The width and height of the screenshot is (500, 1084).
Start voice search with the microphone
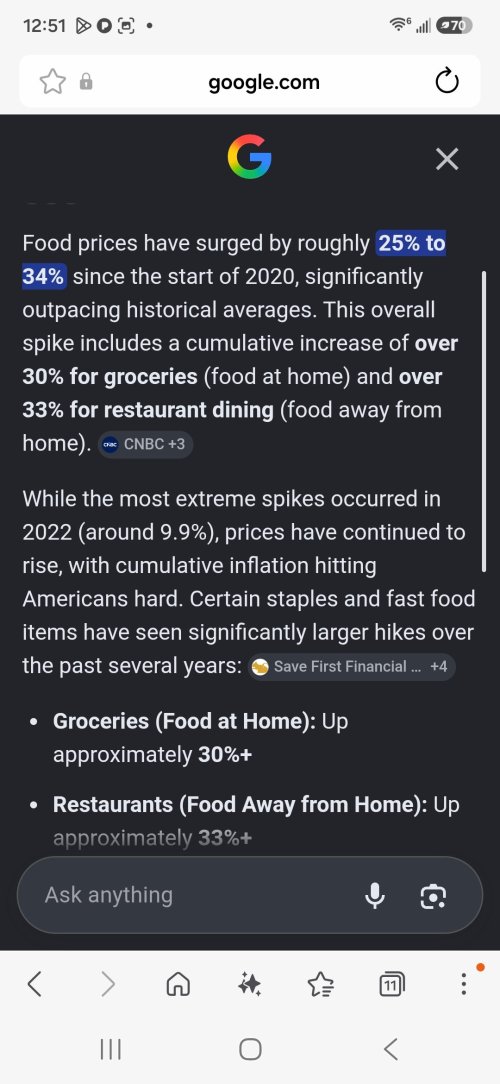click(x=375, y=895)
